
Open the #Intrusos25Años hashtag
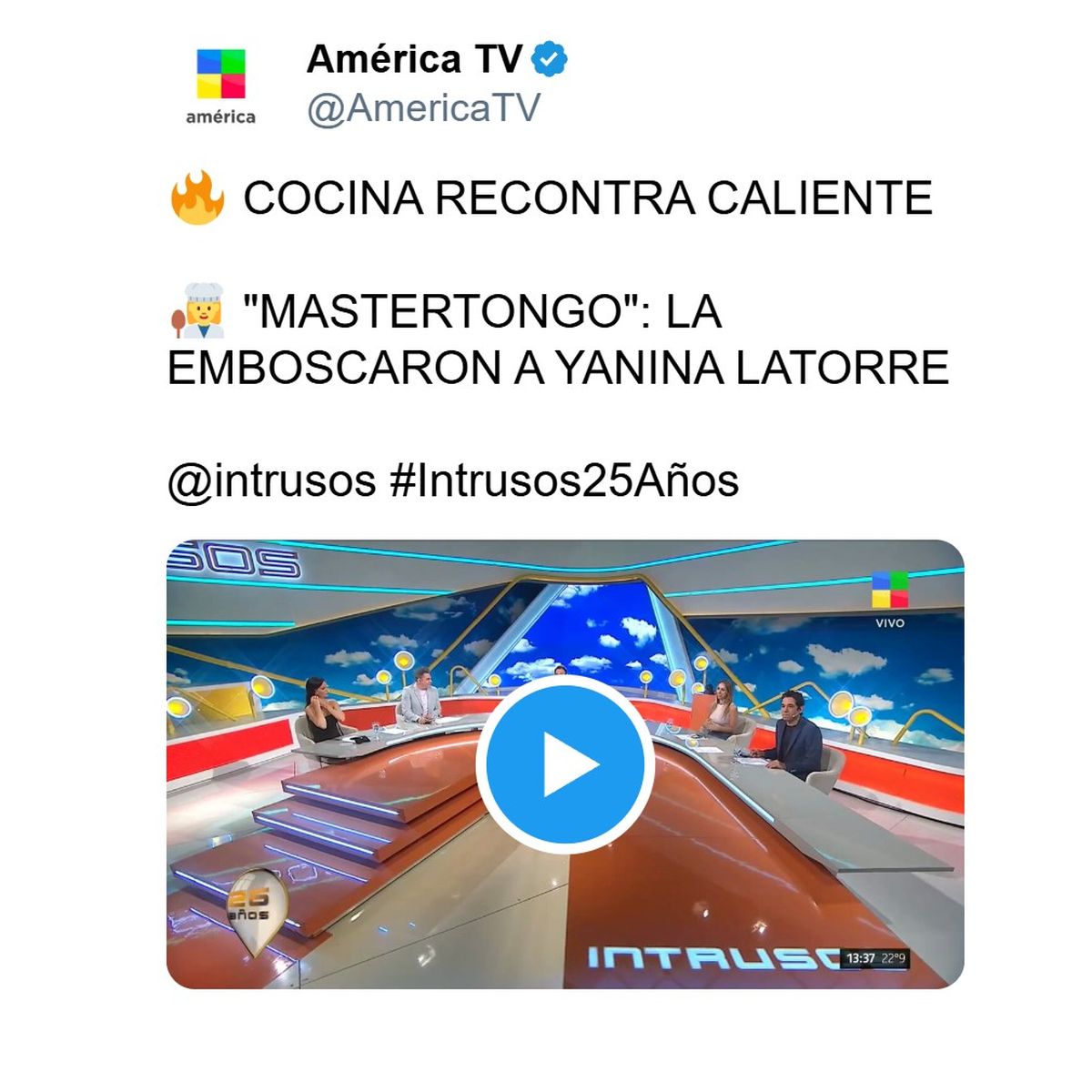click(x=564, y=480)
